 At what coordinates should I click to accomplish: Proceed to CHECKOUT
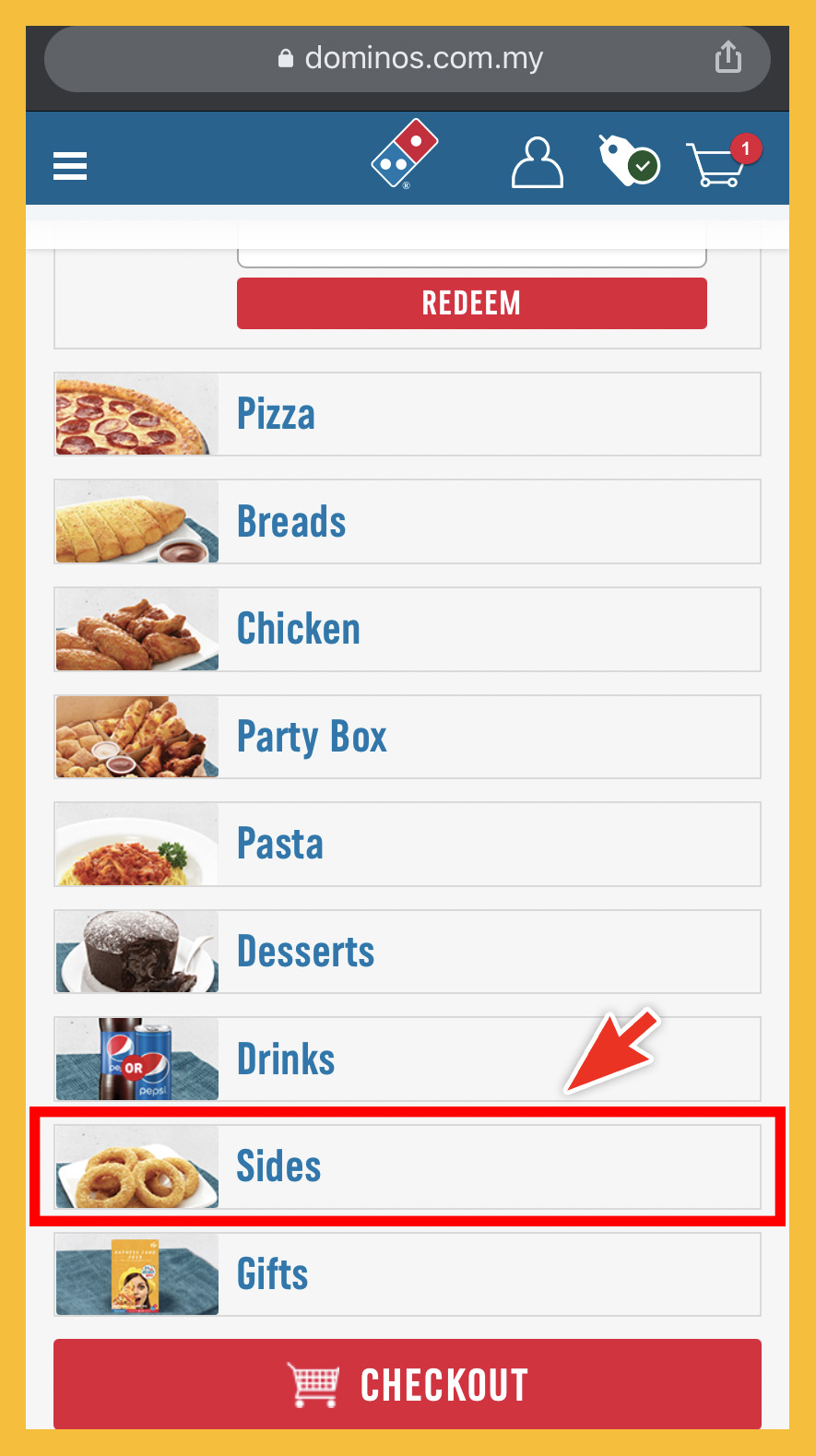point(407,1384)
